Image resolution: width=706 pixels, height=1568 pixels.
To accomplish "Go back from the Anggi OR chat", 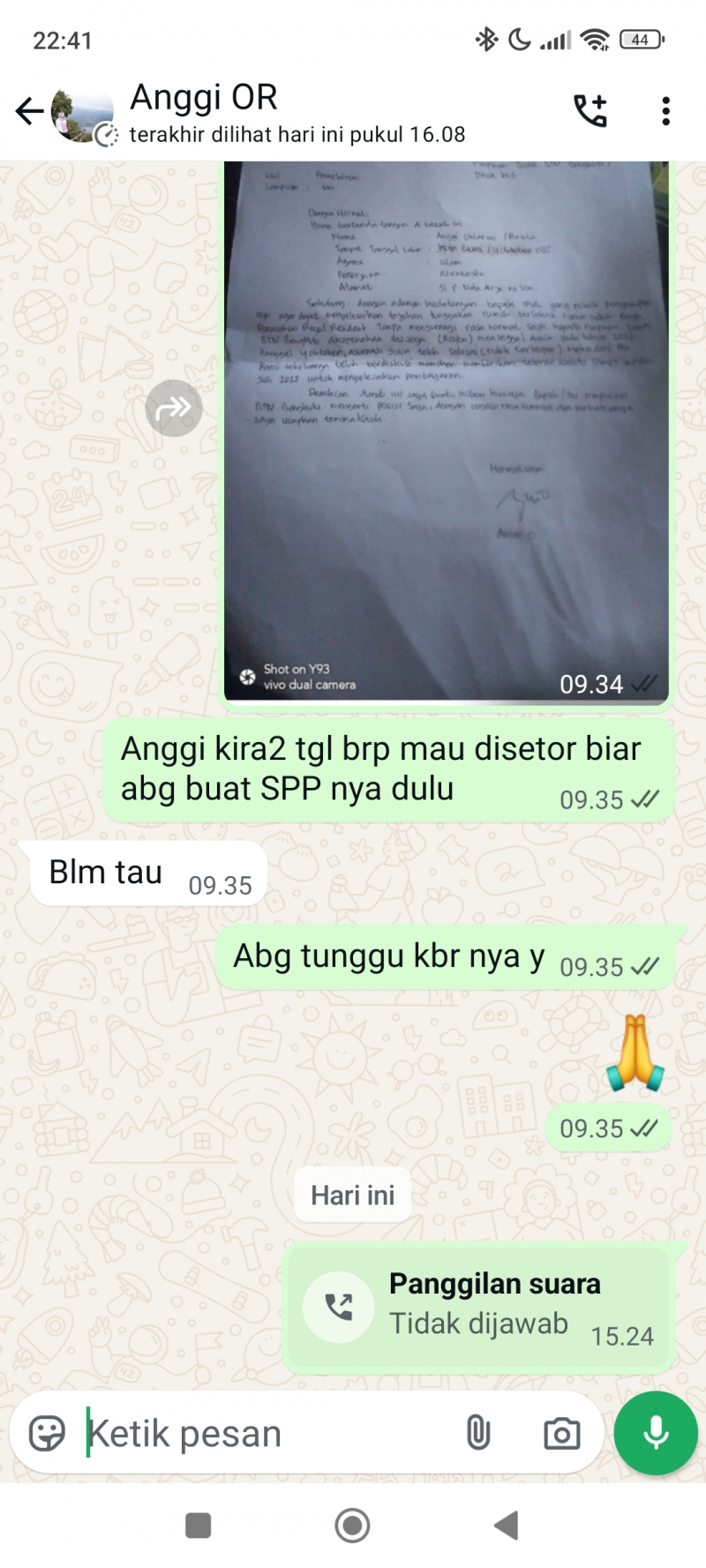I will (x=29, y=111).
